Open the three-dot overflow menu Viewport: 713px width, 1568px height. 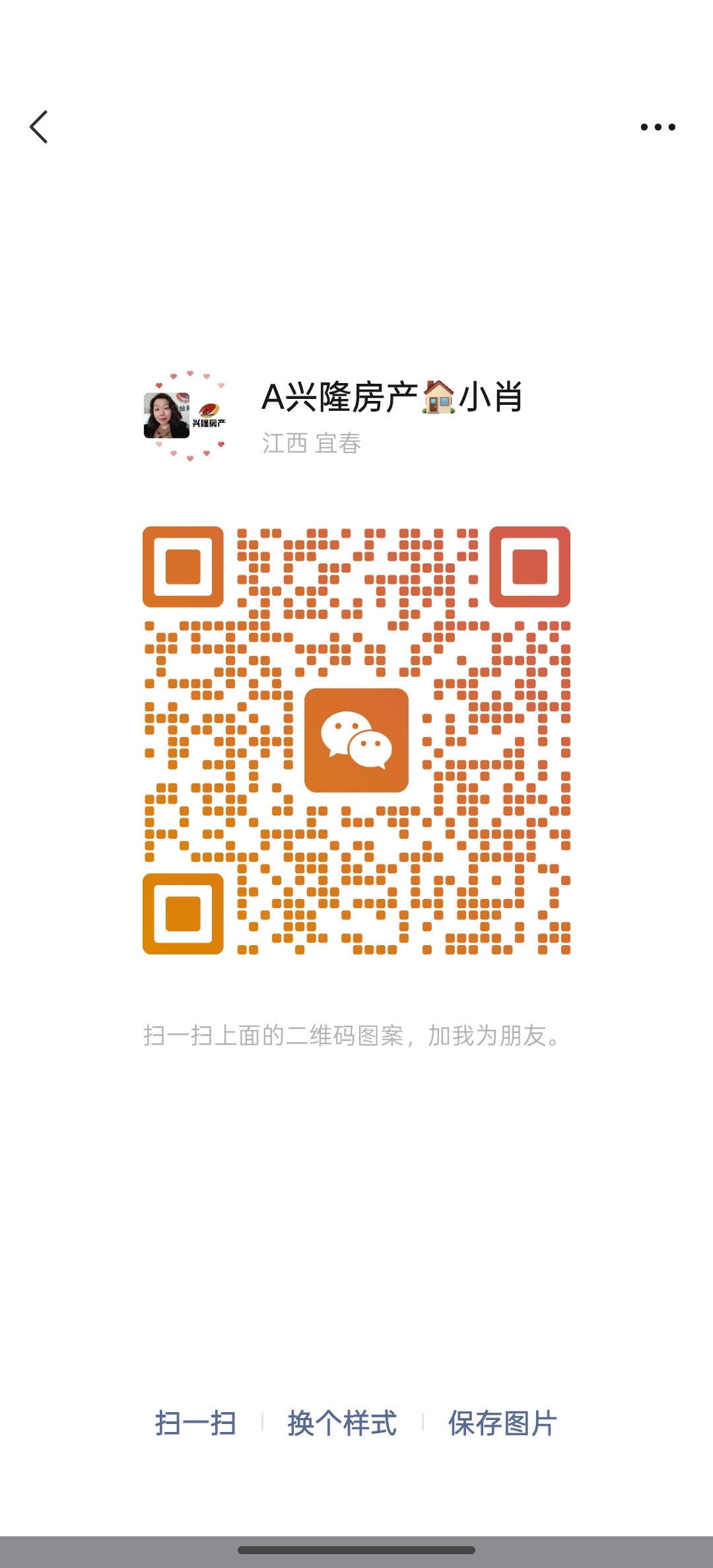(x=658, y=127)
